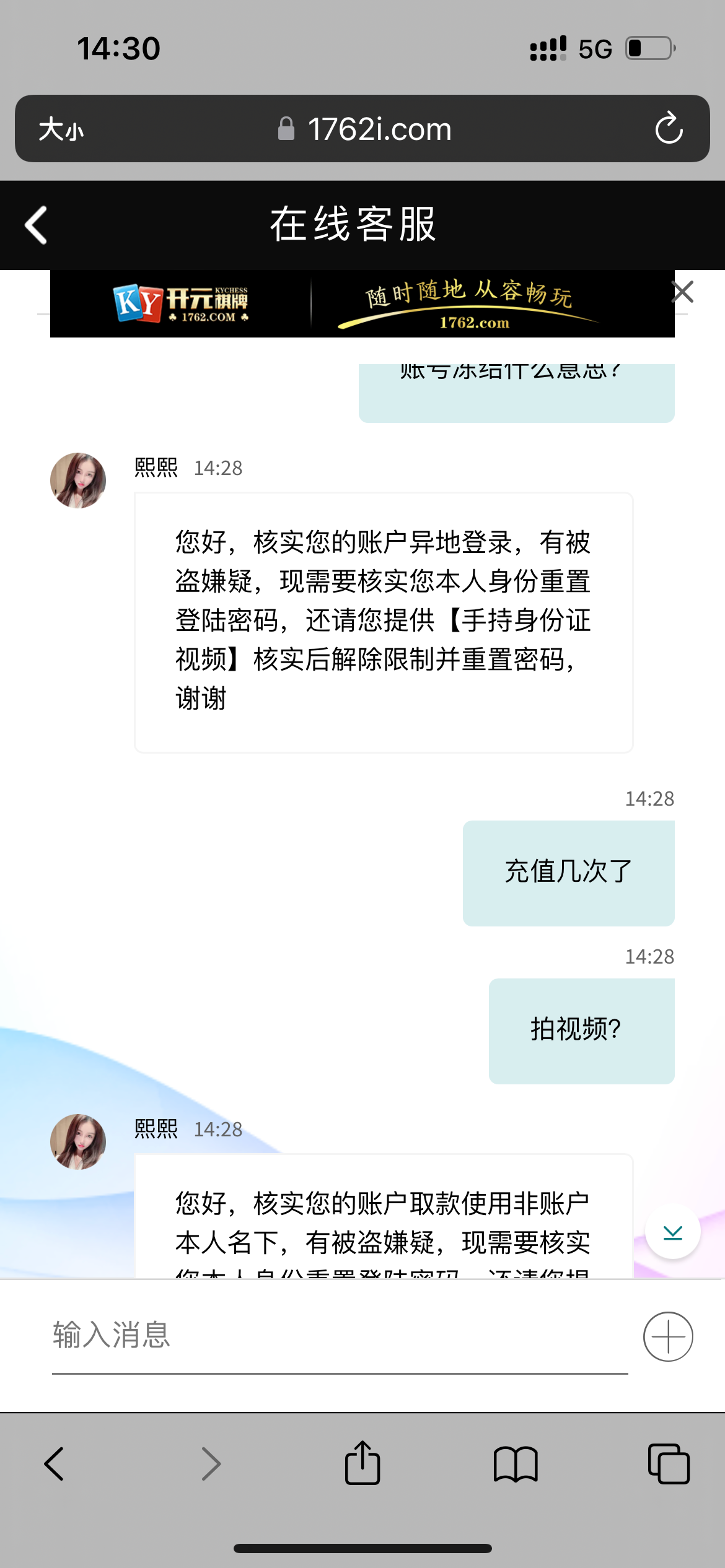Screen dimensions: 725x1568
Task: Open the 开元棋牌 1762.com banner
Action: point(362,304)
